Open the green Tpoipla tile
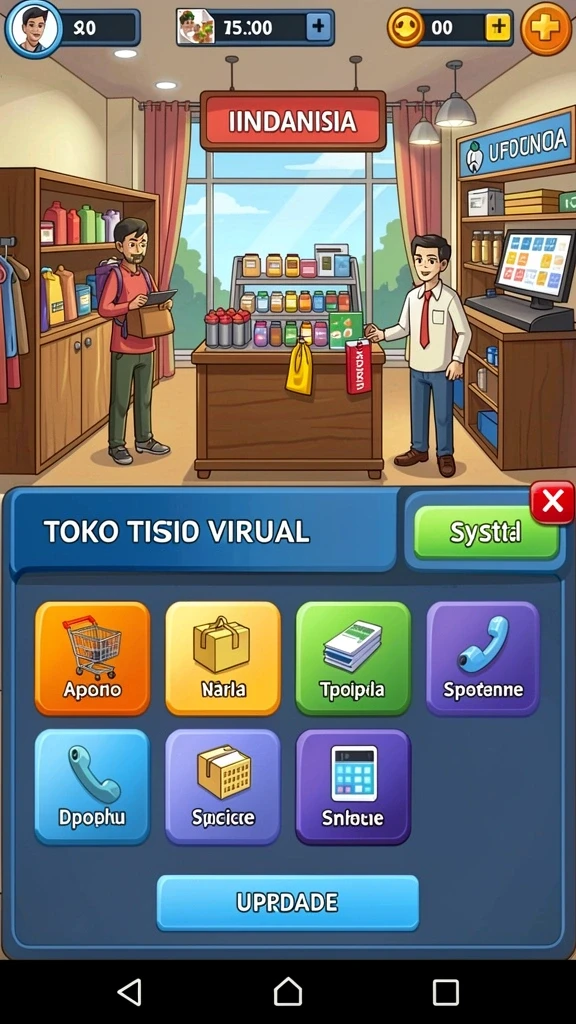This screenshot has width=576, height=1024. [x=353, y=658]
